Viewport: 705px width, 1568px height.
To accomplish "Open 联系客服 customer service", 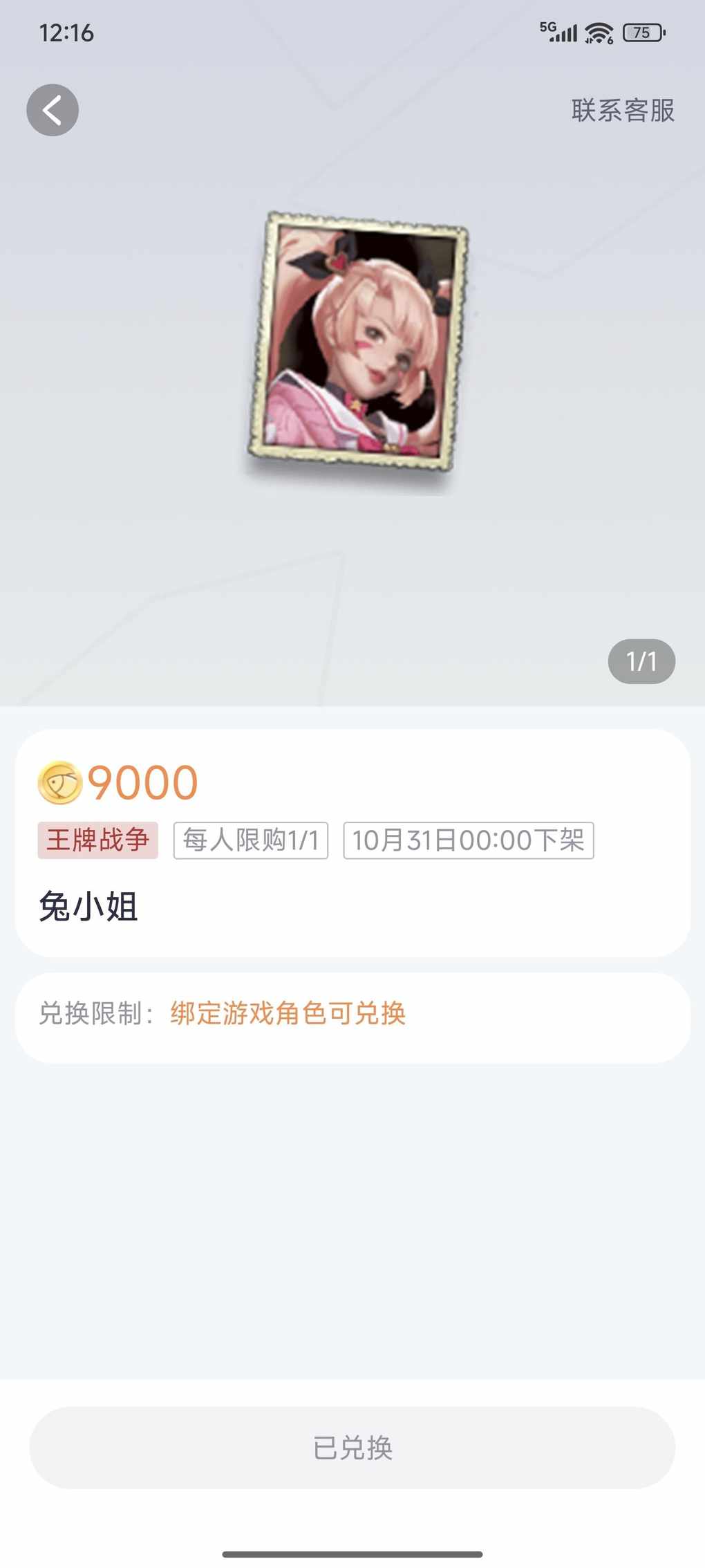I will coord(622,111).
